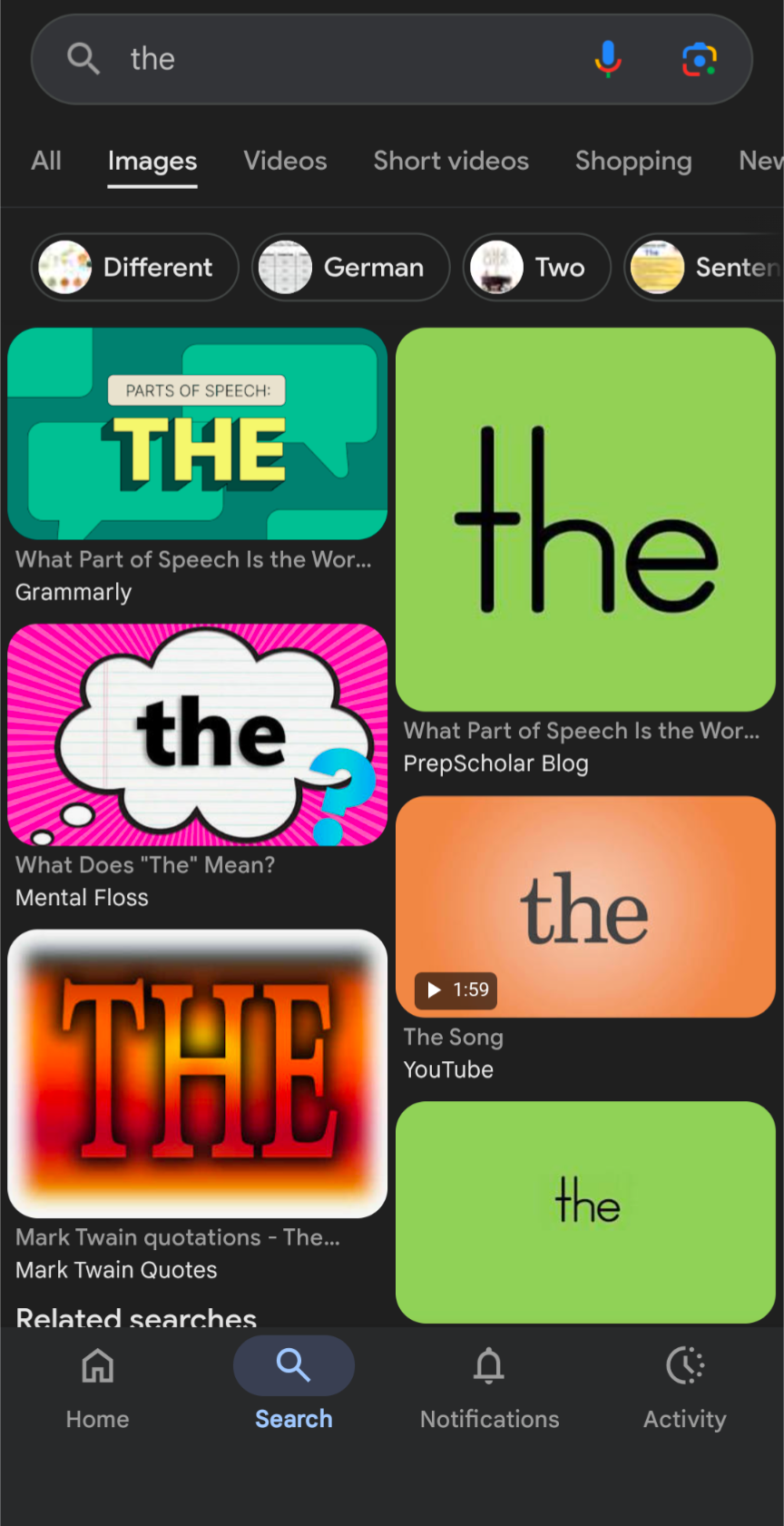Apply the Two filter chip
The image size is (784, 1526).
[537, 267]
